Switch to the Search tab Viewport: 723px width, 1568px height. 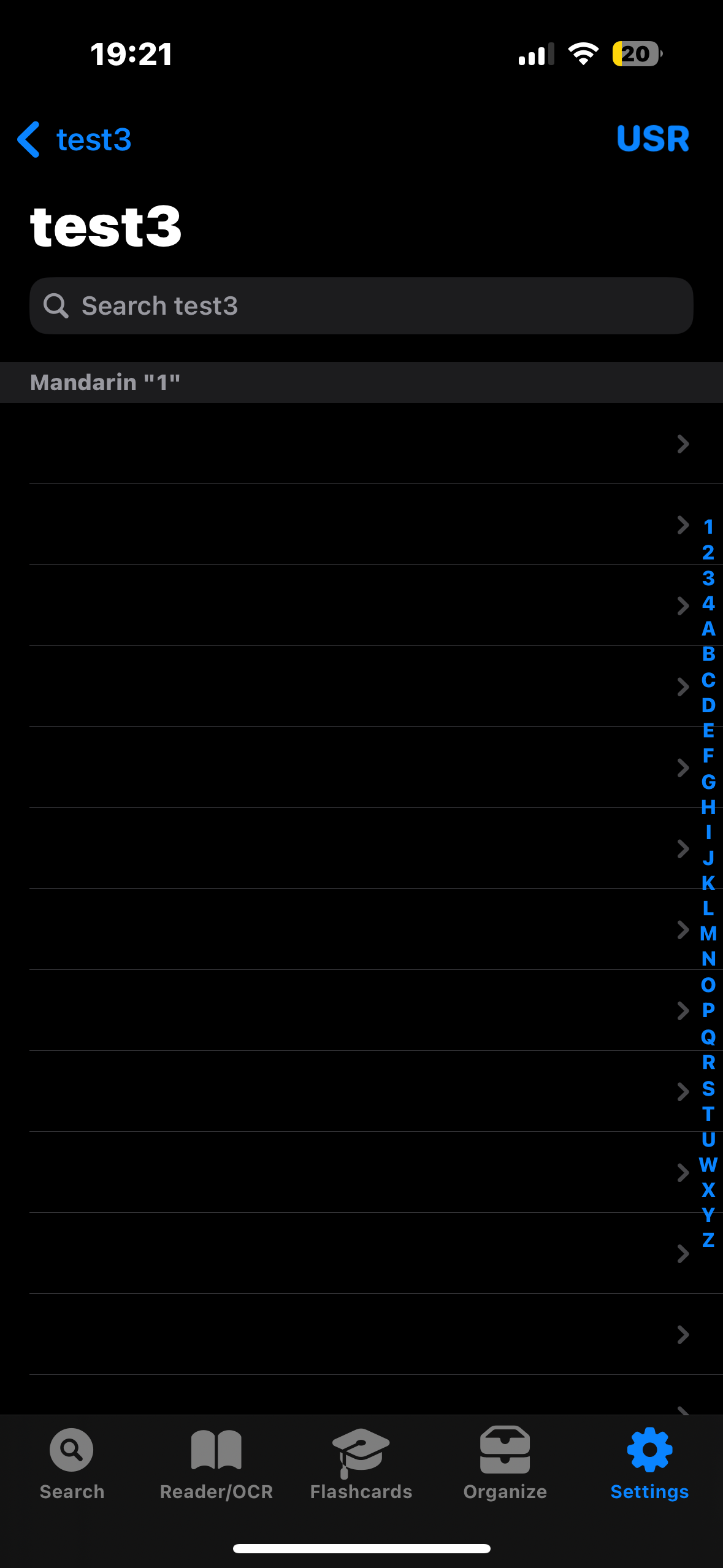72,1463
